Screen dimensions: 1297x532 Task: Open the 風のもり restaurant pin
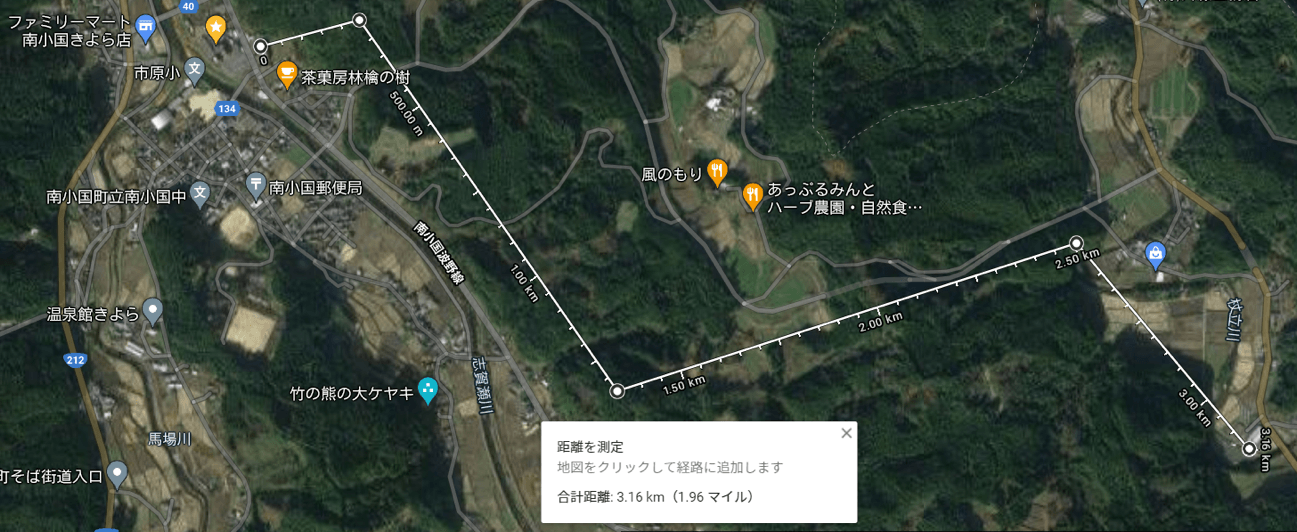point(717,171)
